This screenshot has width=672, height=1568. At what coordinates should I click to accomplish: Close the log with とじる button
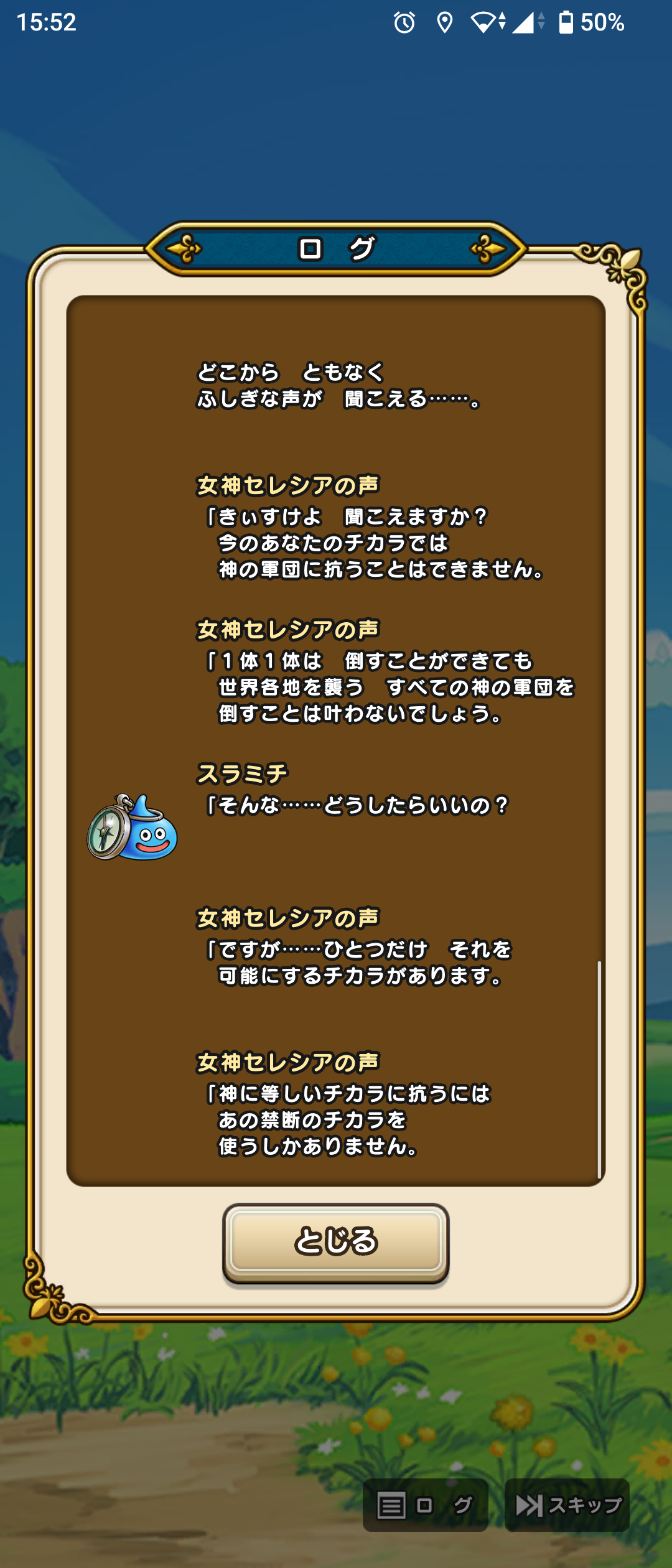coord(335,1242)
